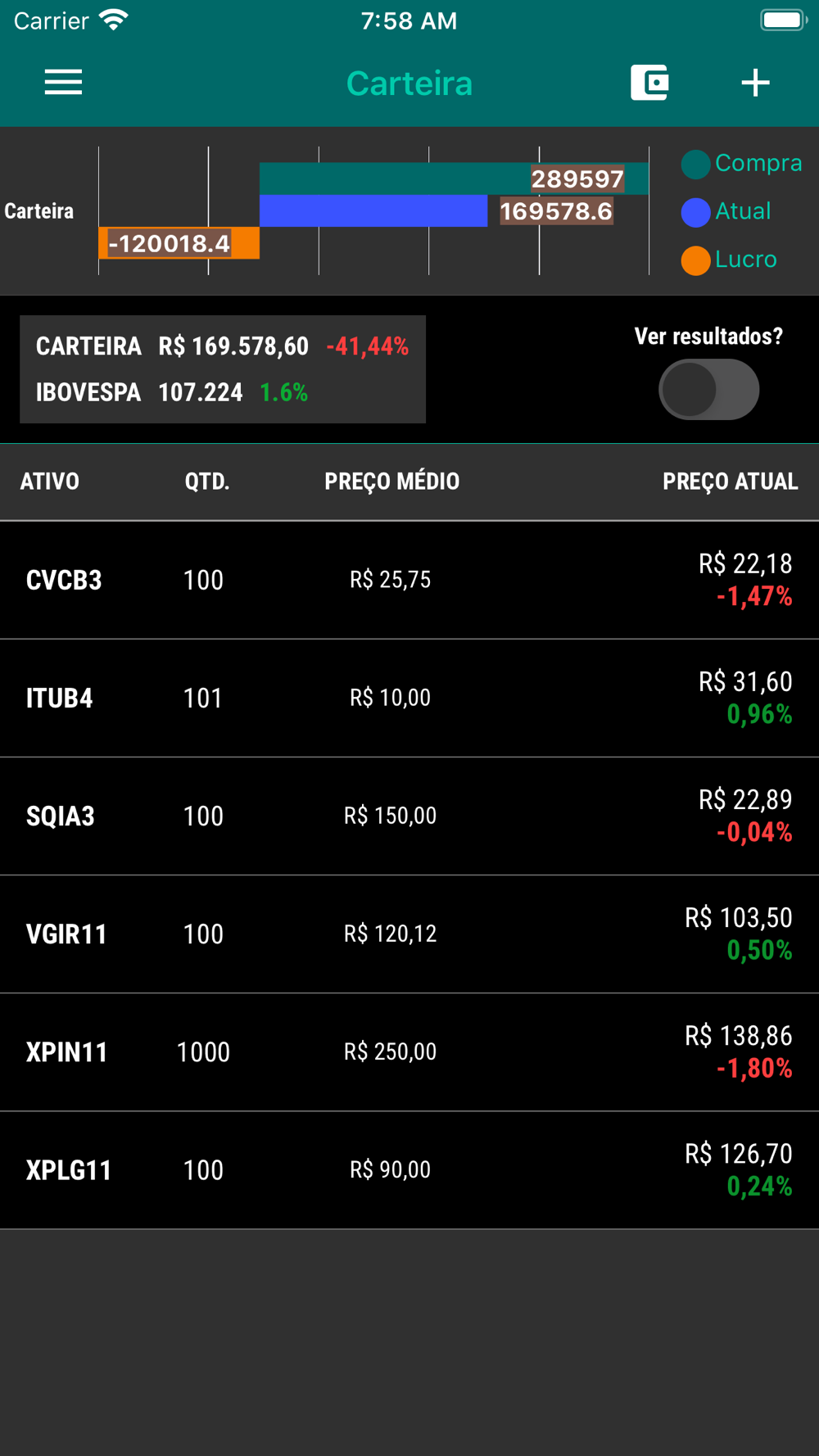The width and height of the screenshot is (819, 1456).
Task: Select the SQIA3 asset row
Action: (x=409, y=816)
